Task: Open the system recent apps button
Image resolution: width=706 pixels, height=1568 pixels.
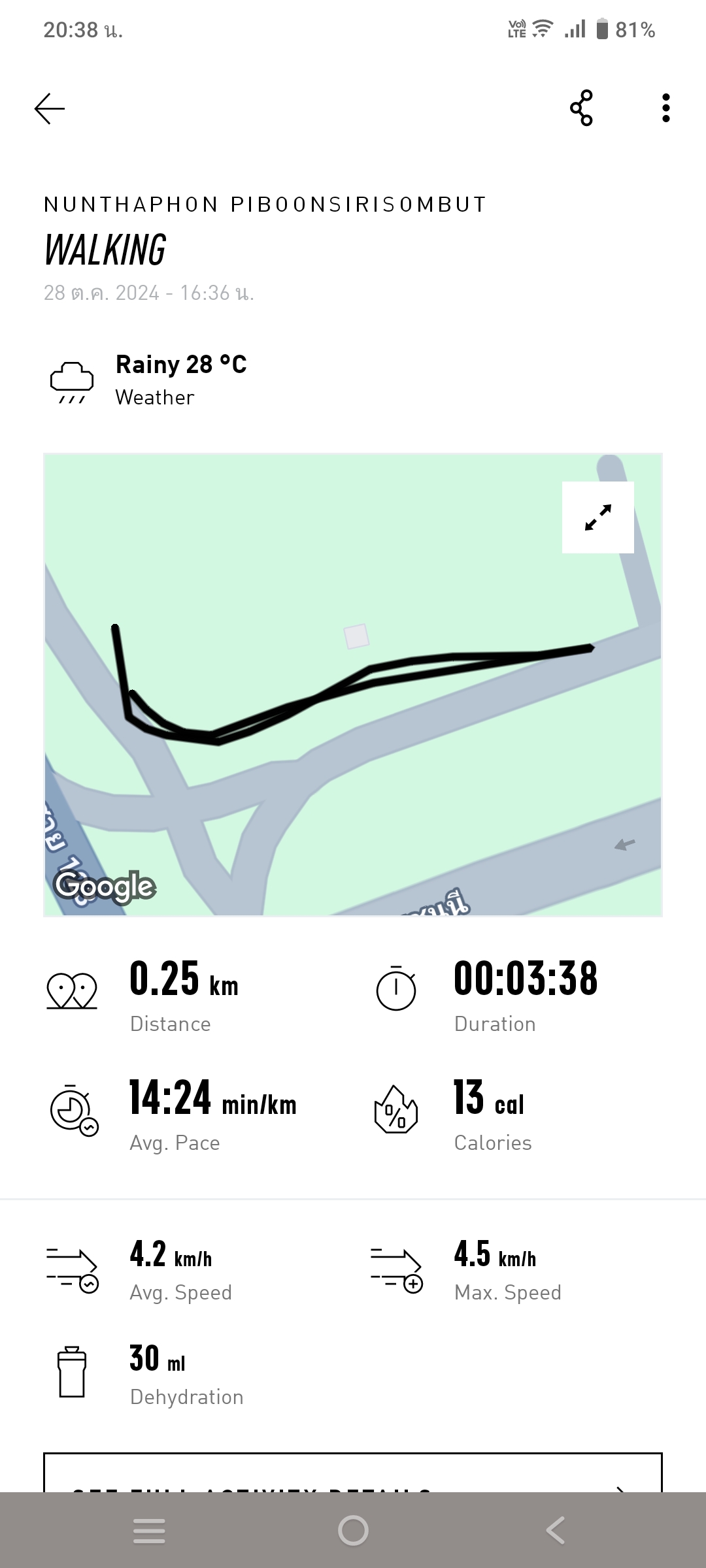Action: (149, 1530)
